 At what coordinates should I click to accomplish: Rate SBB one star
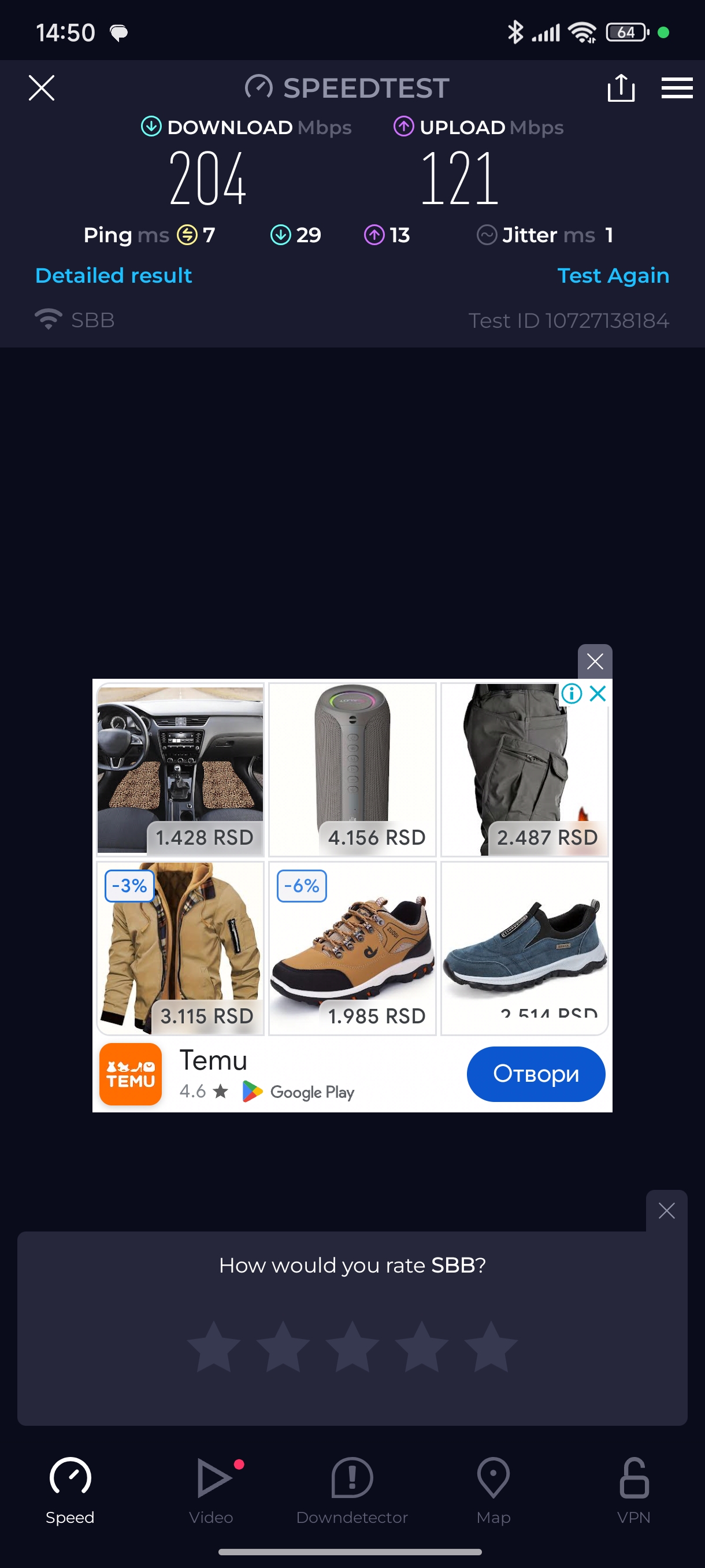tap(214, 1347)
